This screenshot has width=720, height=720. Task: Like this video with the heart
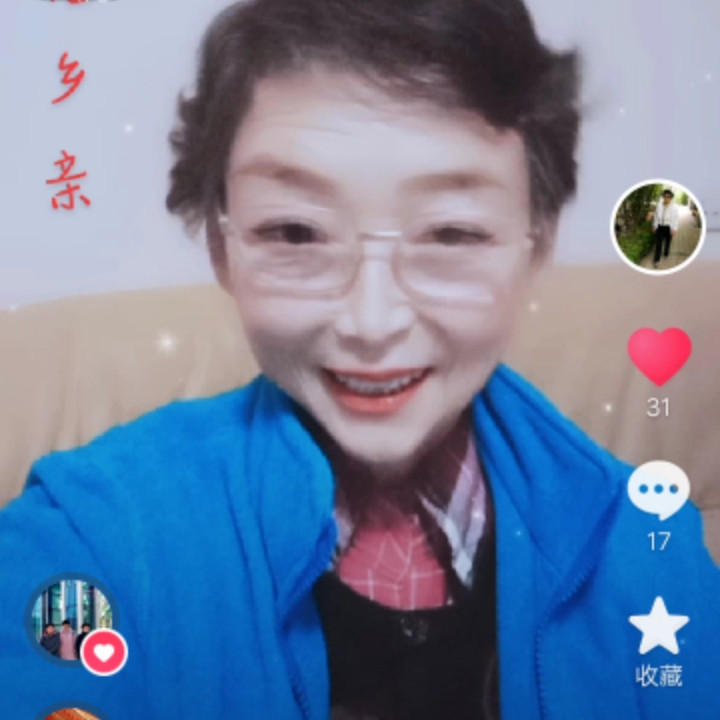(x=659, y=356)
